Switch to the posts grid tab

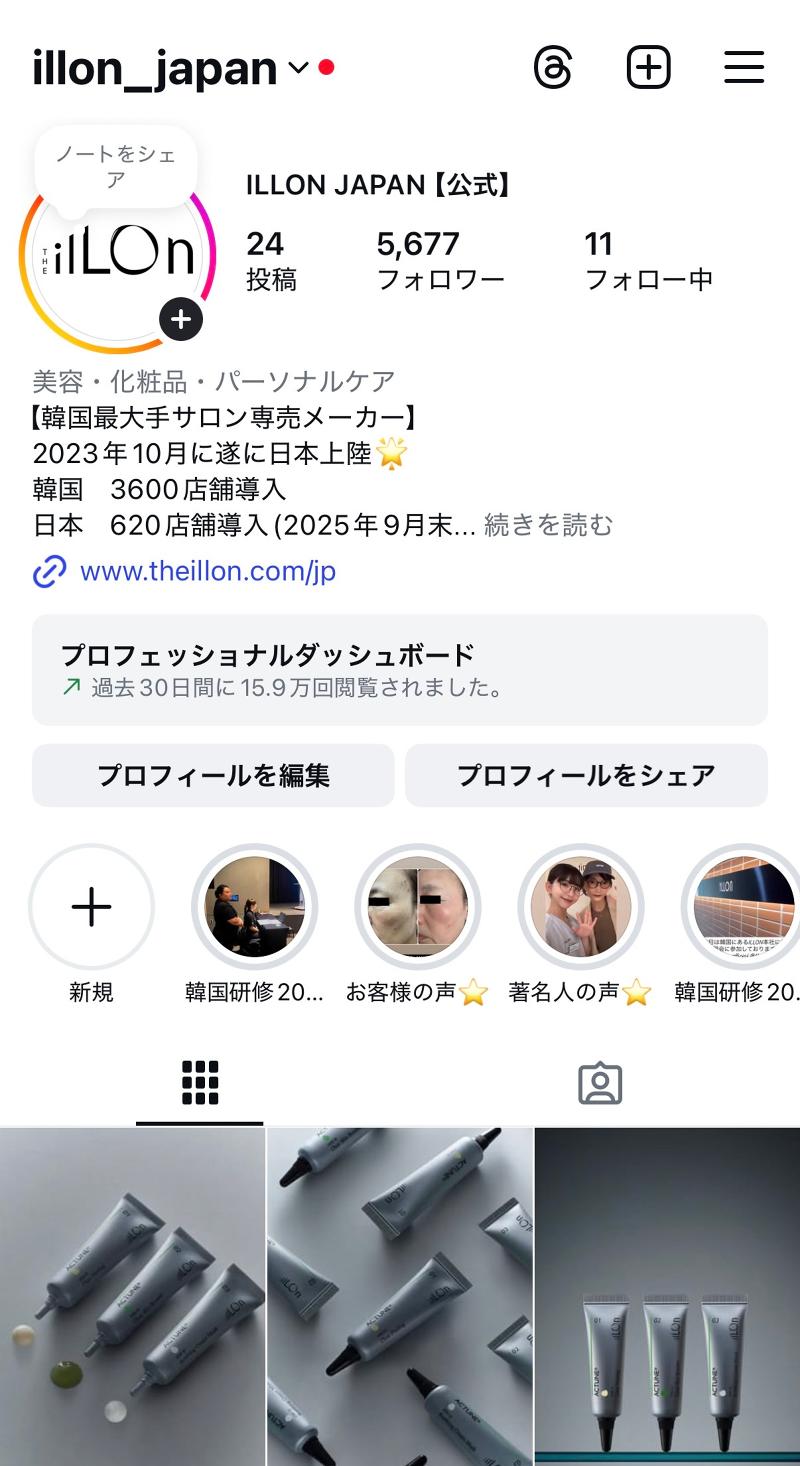(x=200, y=1083)
